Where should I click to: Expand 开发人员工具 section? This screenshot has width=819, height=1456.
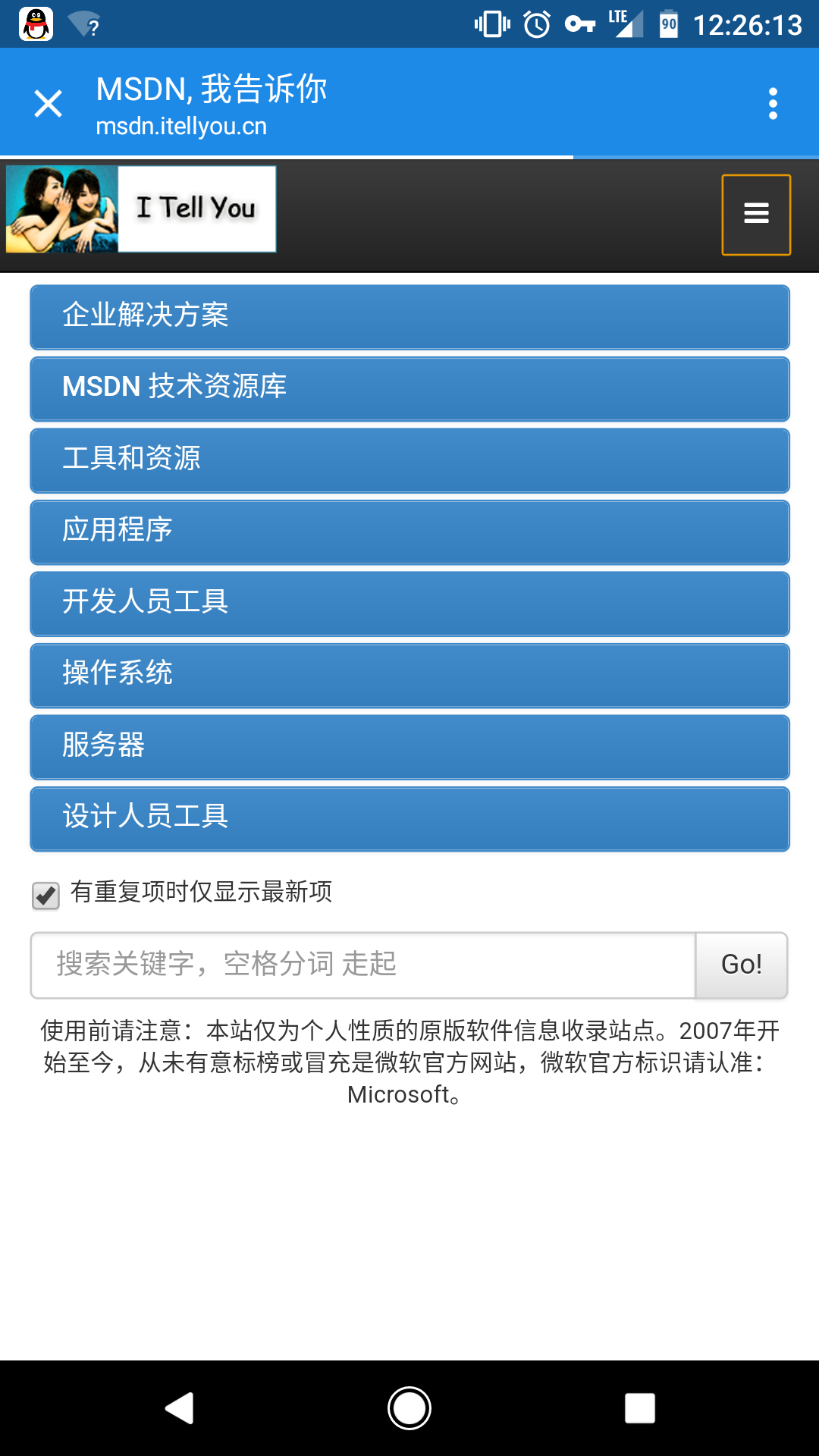point(409,604)
